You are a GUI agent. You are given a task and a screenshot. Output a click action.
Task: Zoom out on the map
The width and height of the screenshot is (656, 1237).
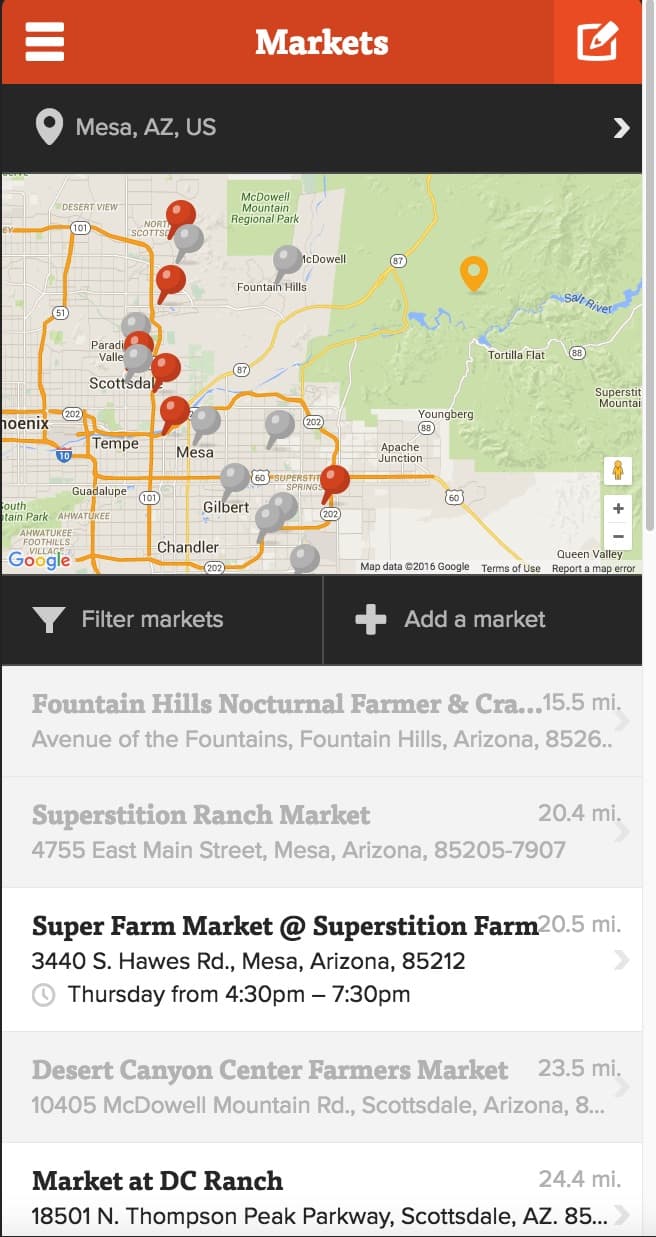(x=618, y=536)
